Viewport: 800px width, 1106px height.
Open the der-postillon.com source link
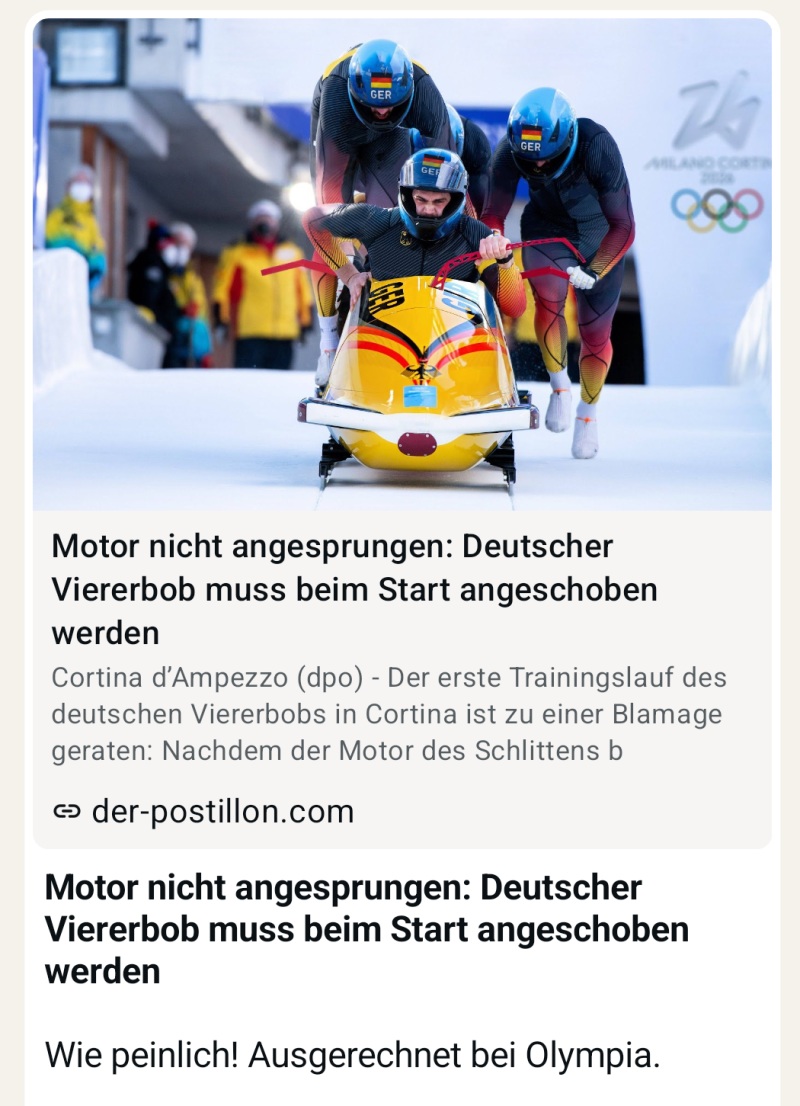coord(222,811)
